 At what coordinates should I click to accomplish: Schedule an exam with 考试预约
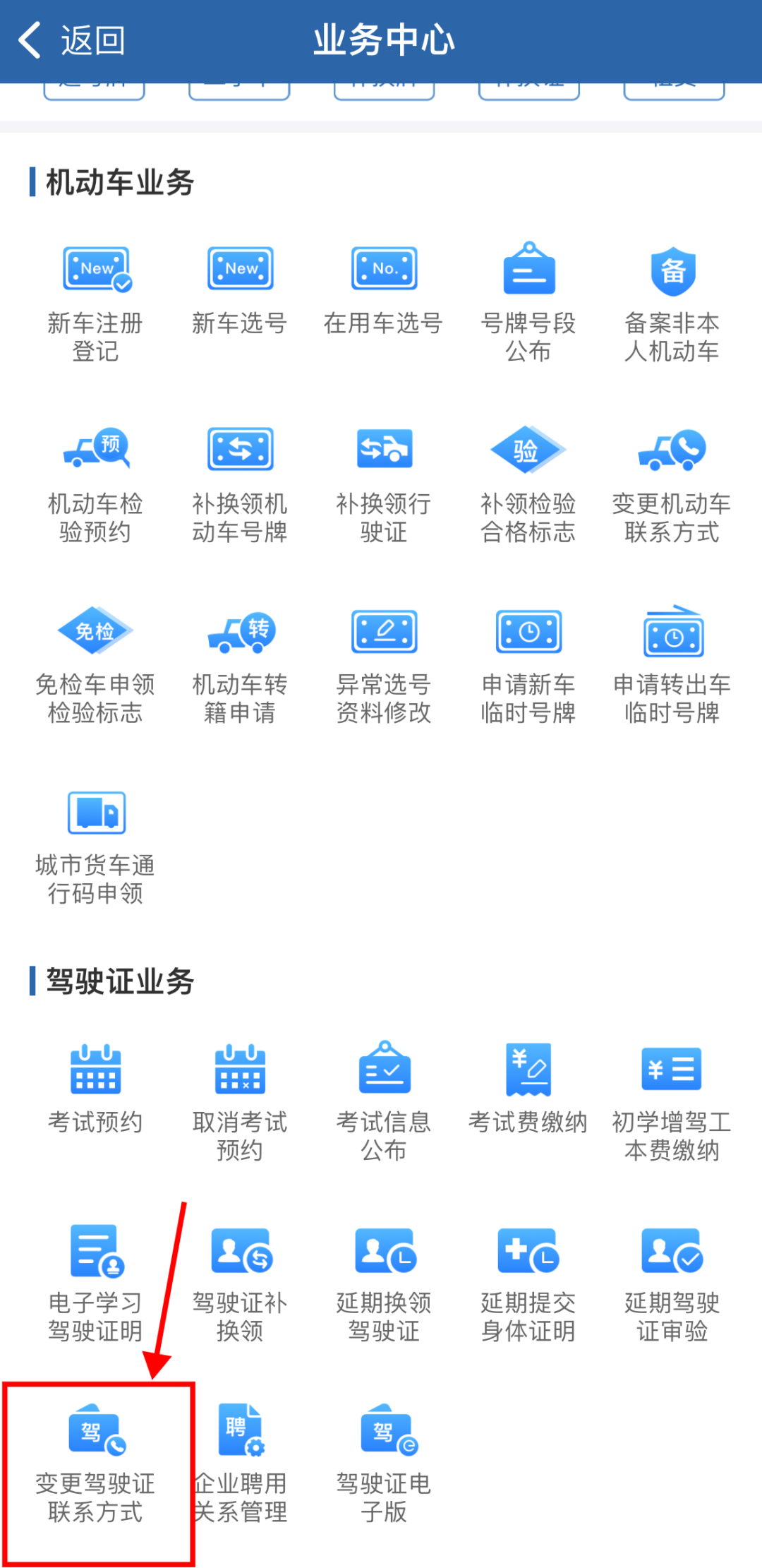(96, 1089)
